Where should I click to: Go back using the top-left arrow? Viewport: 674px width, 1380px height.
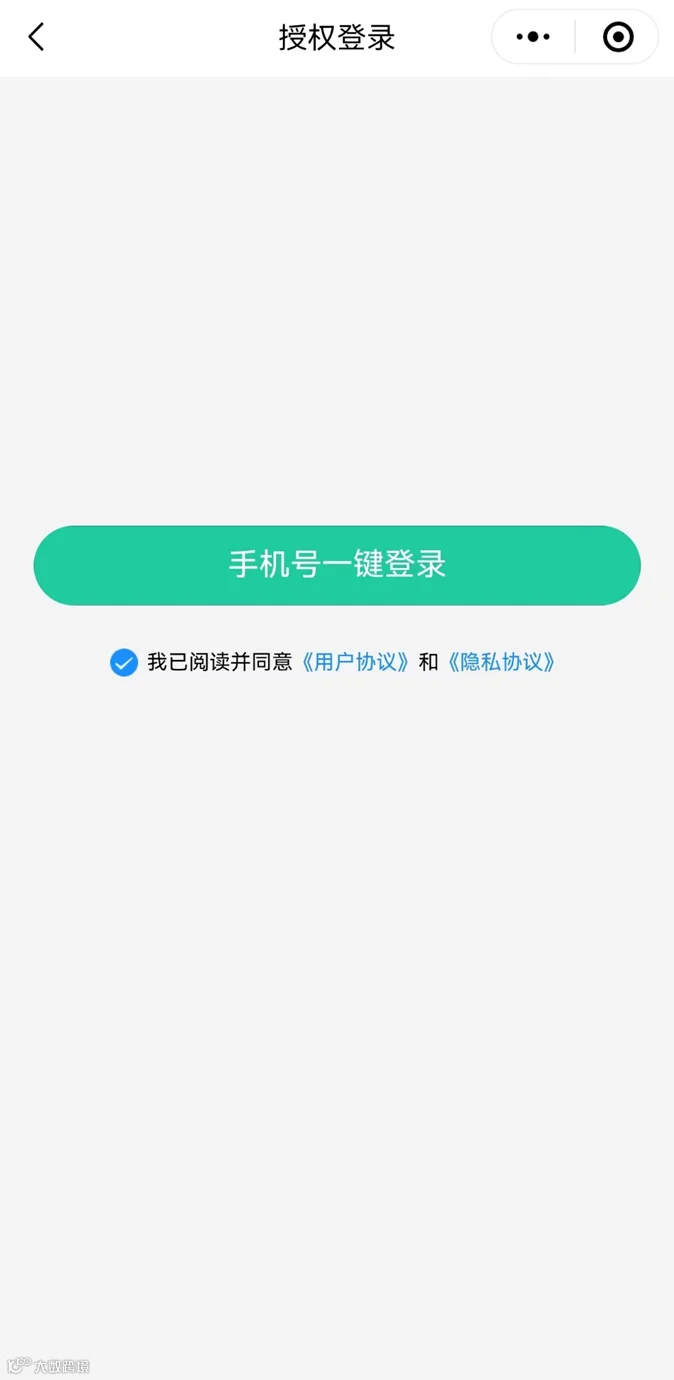coord(36,37)
